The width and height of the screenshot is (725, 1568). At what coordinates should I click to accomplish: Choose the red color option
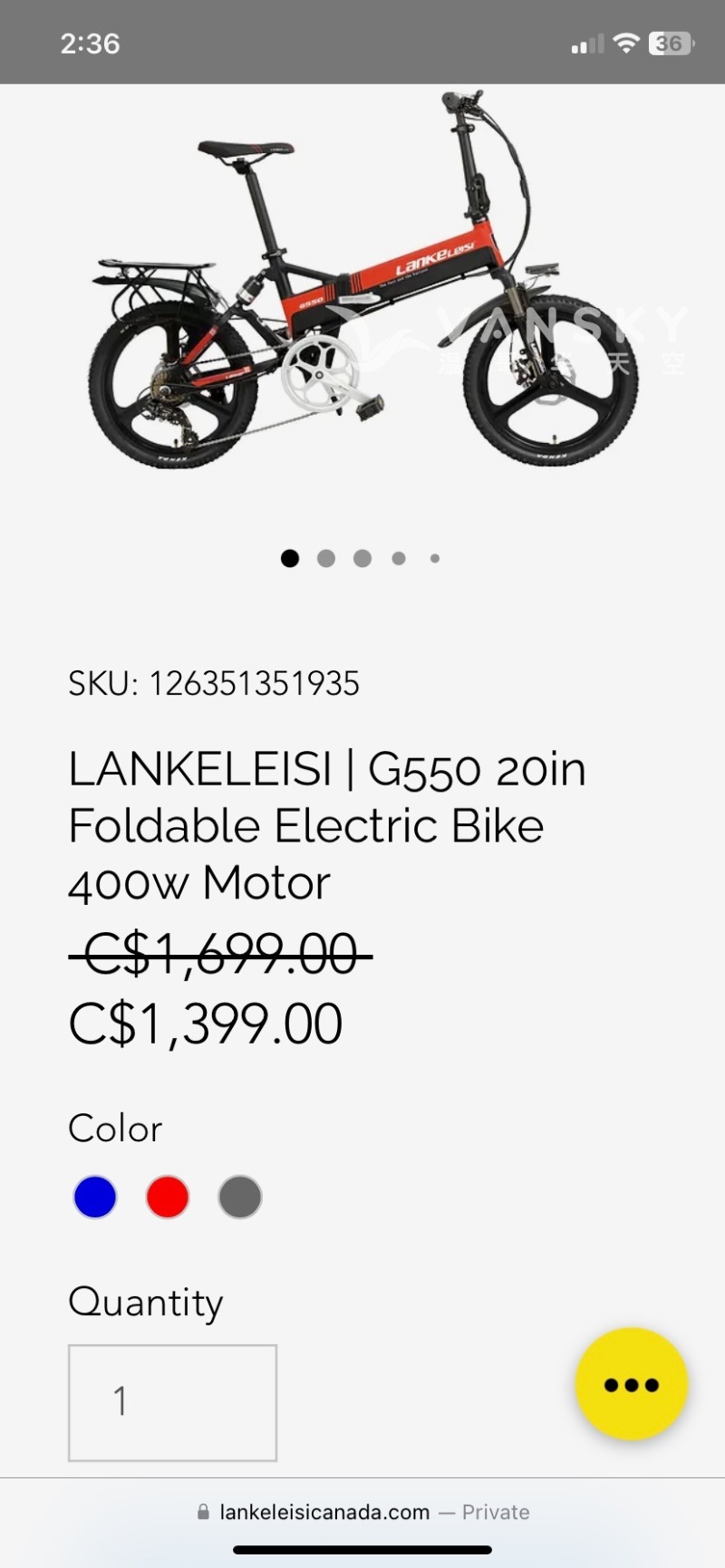pos(168,1197)
